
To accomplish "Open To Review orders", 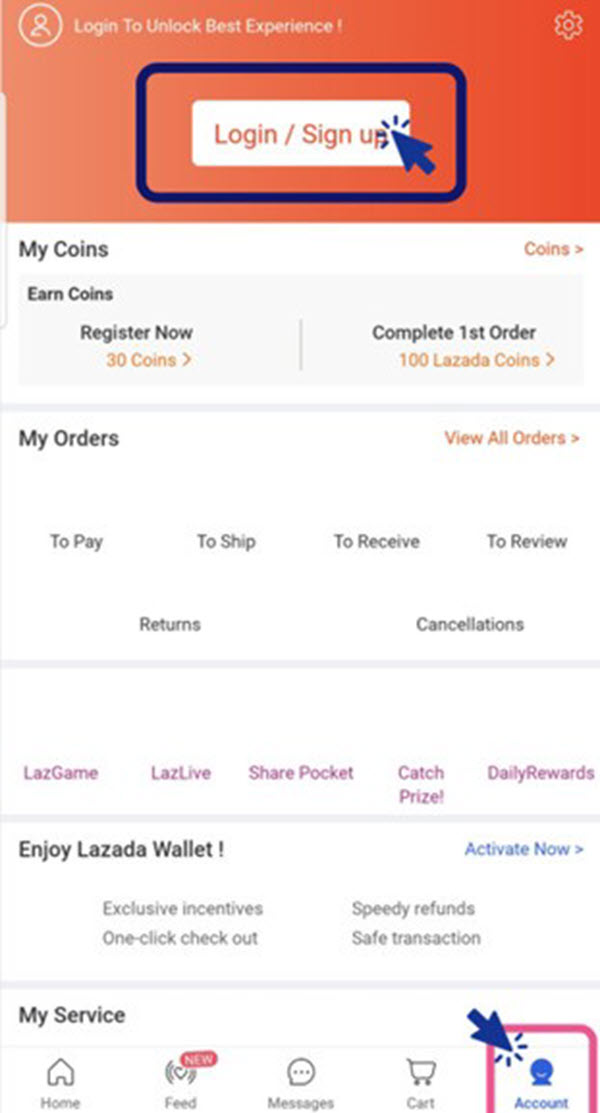I will pyautogui.click(x=527, y=542).
